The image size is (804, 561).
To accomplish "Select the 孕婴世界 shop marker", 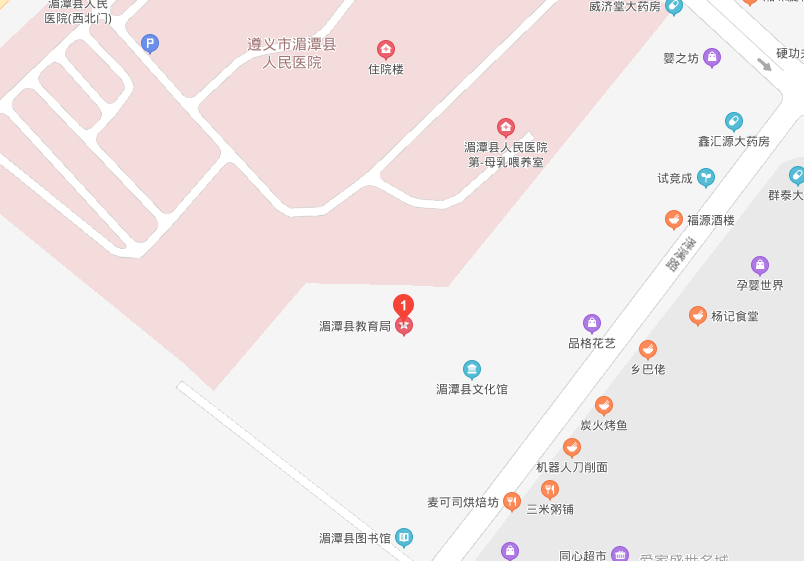I will 760,265.
